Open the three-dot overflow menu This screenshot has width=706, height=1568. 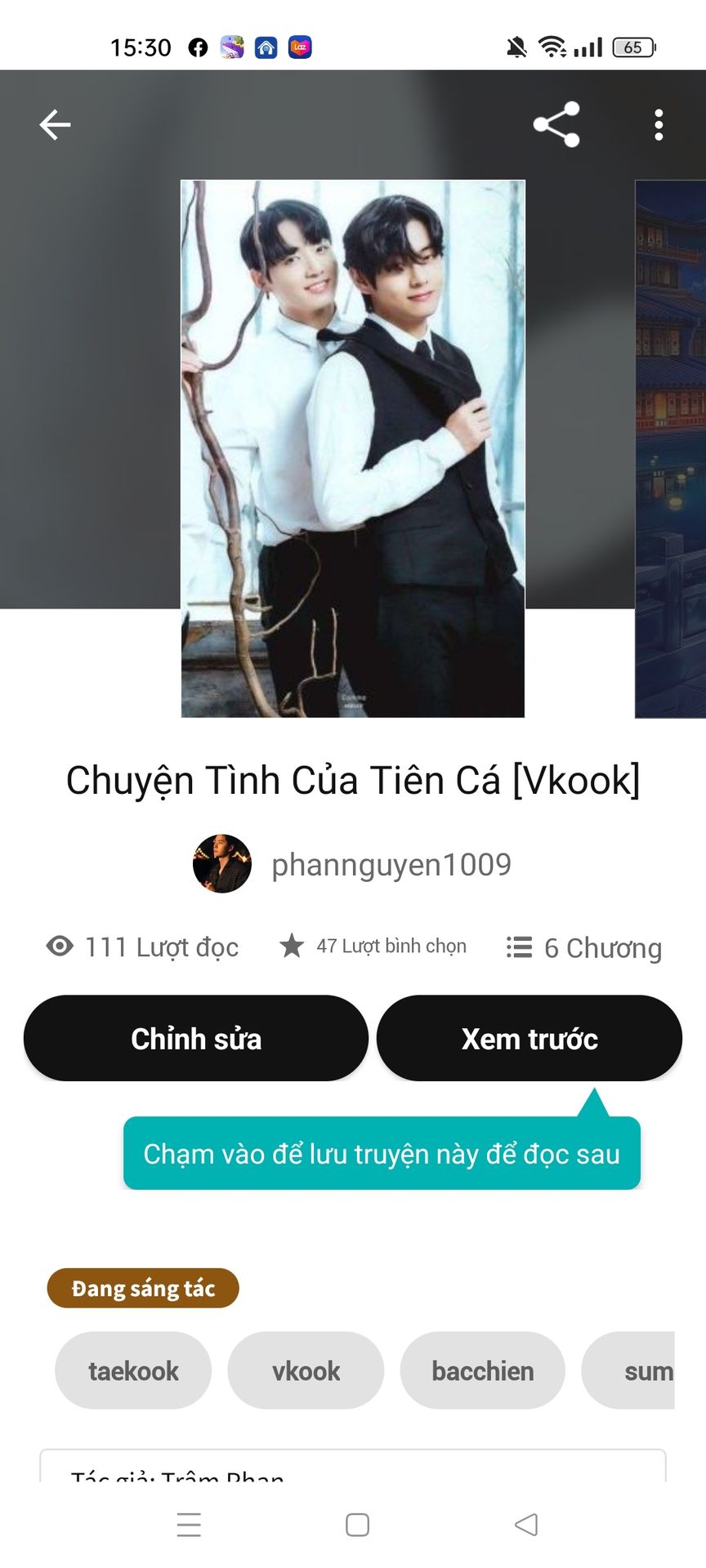coord(659,125)
